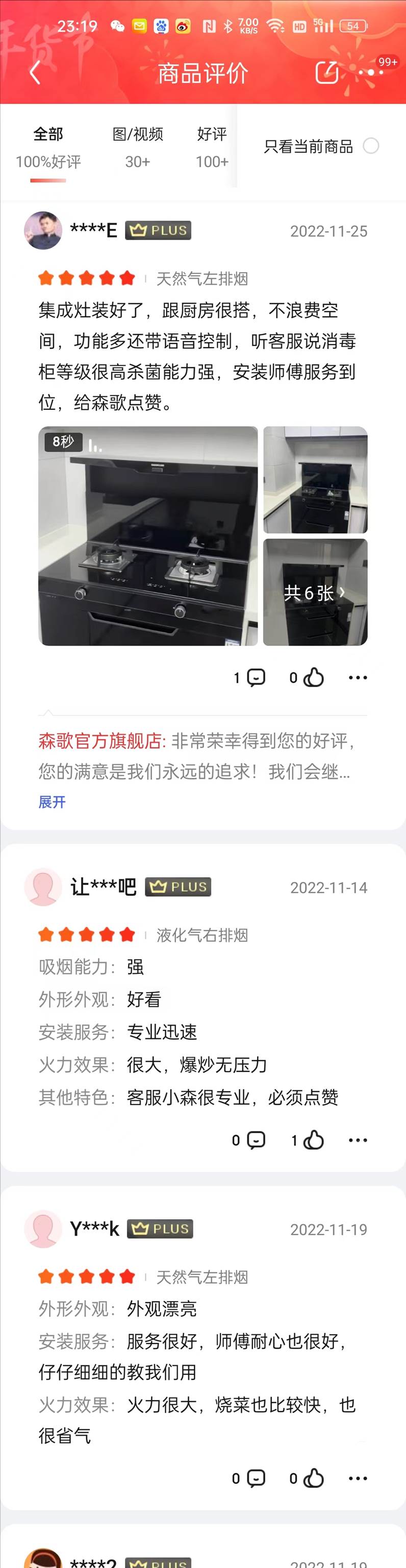Screen dimensions: 406x1568
Task: Enable 只看当前商品 filter
Action: point(371,146)
